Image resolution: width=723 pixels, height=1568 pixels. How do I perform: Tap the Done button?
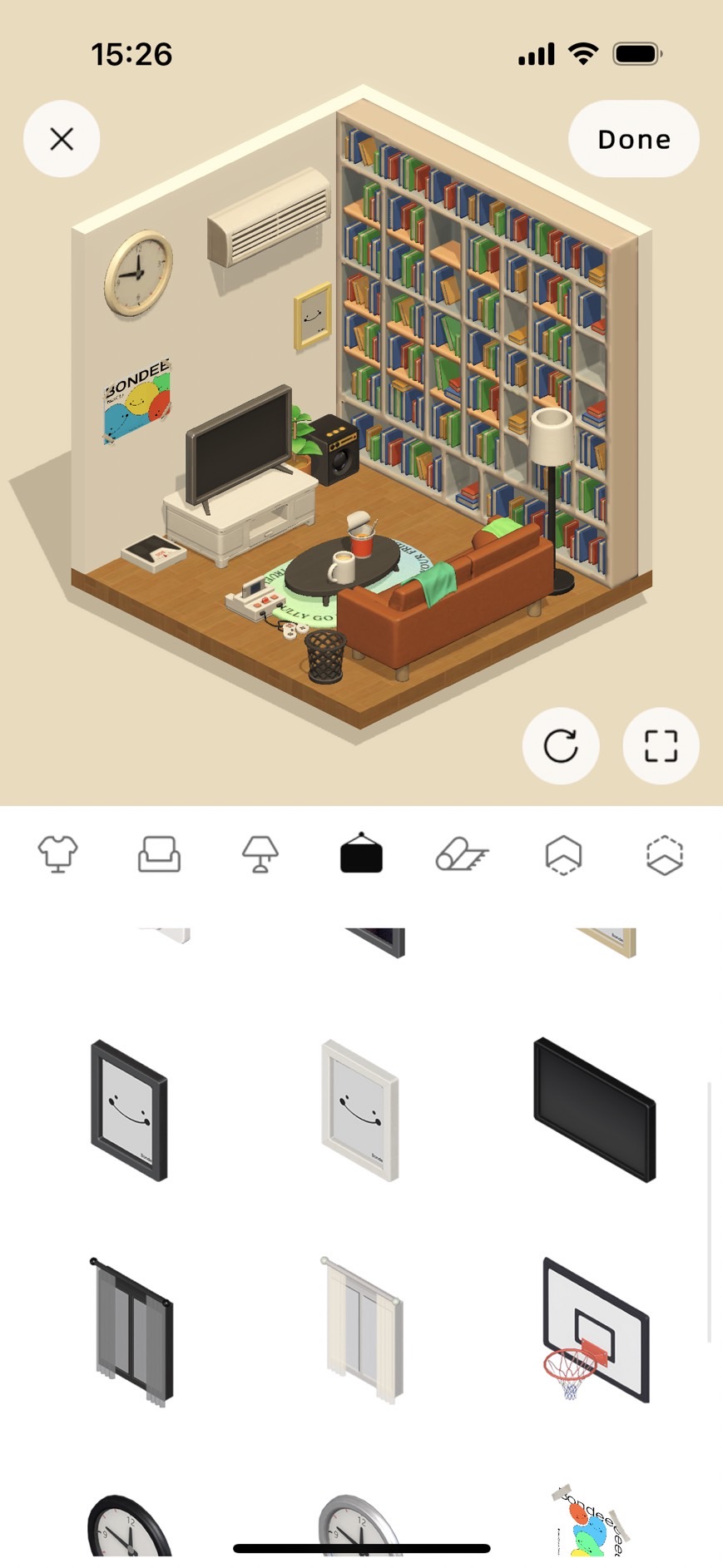click(x=633, y=139)
